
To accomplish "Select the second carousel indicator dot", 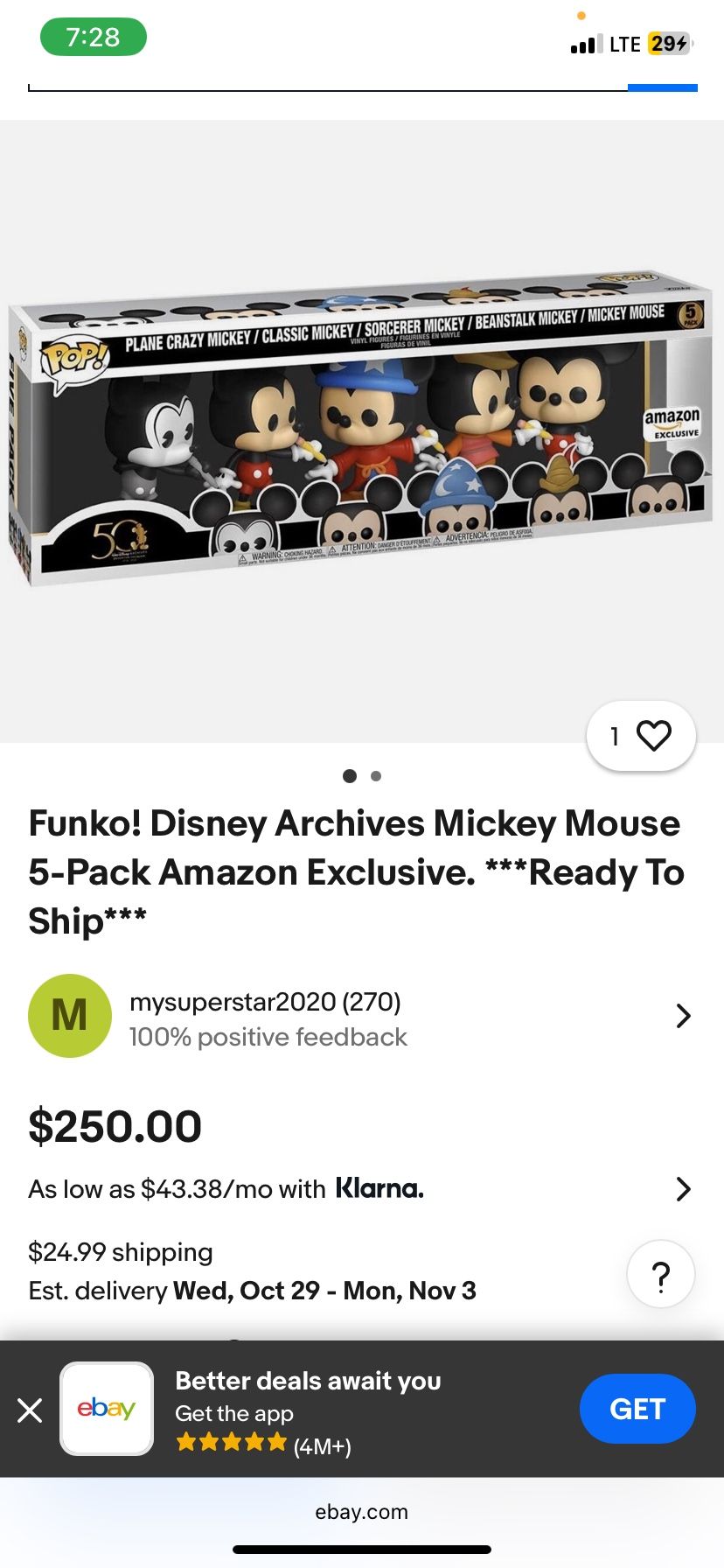I will coord(376,775).
